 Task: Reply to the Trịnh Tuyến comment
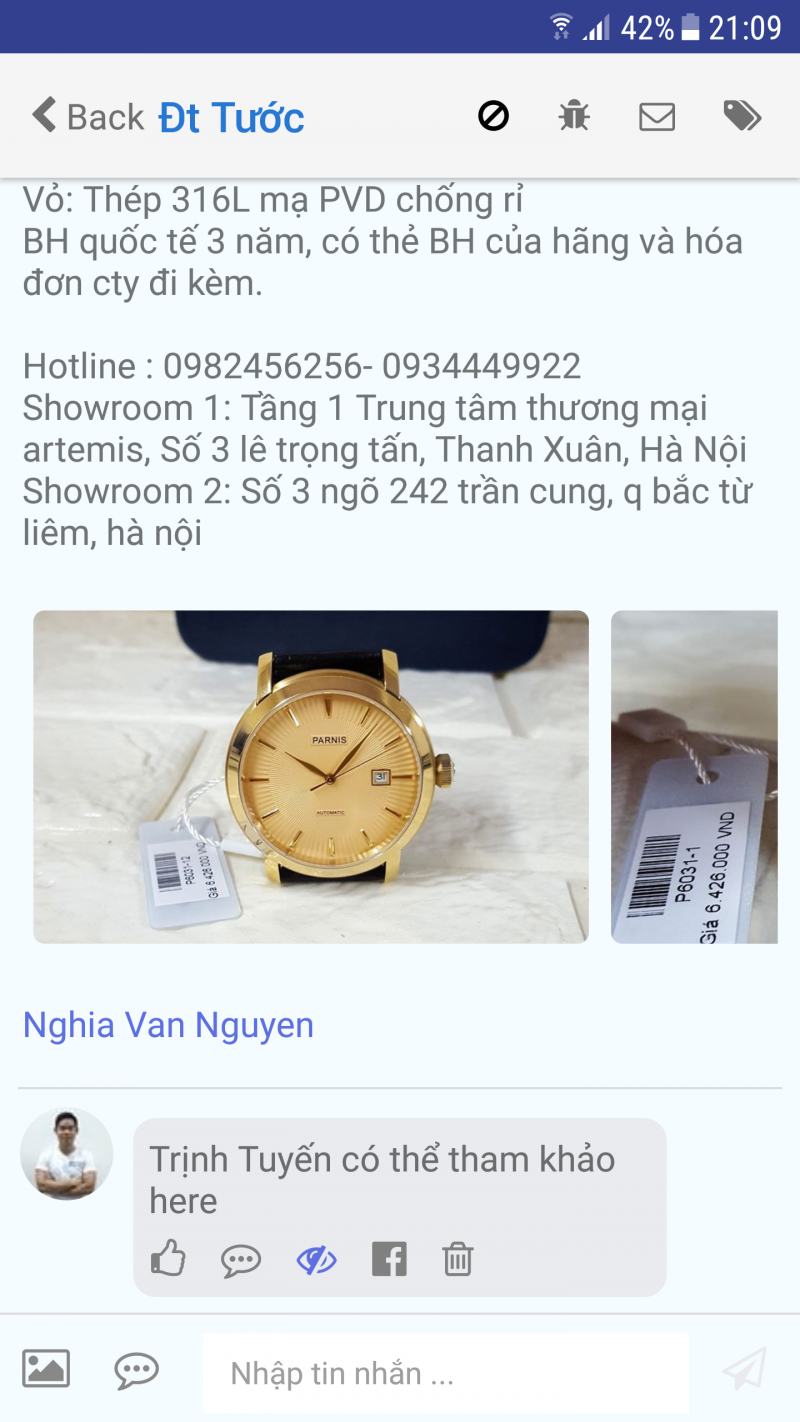pyautogui.click(x=241, y=1259)
